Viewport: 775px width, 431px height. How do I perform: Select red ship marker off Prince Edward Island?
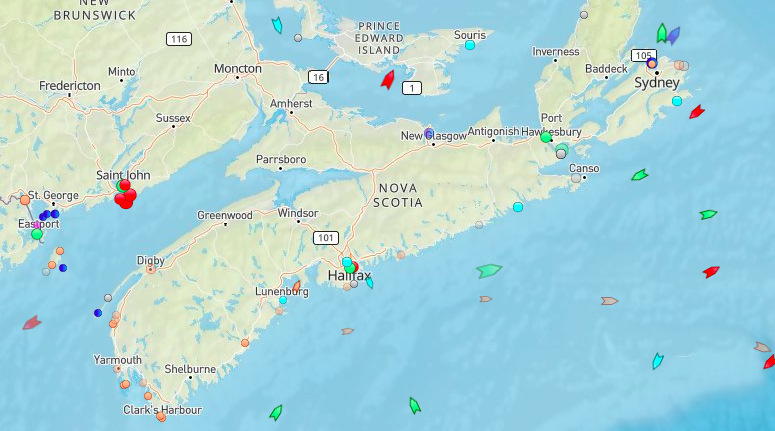(387, 80)
